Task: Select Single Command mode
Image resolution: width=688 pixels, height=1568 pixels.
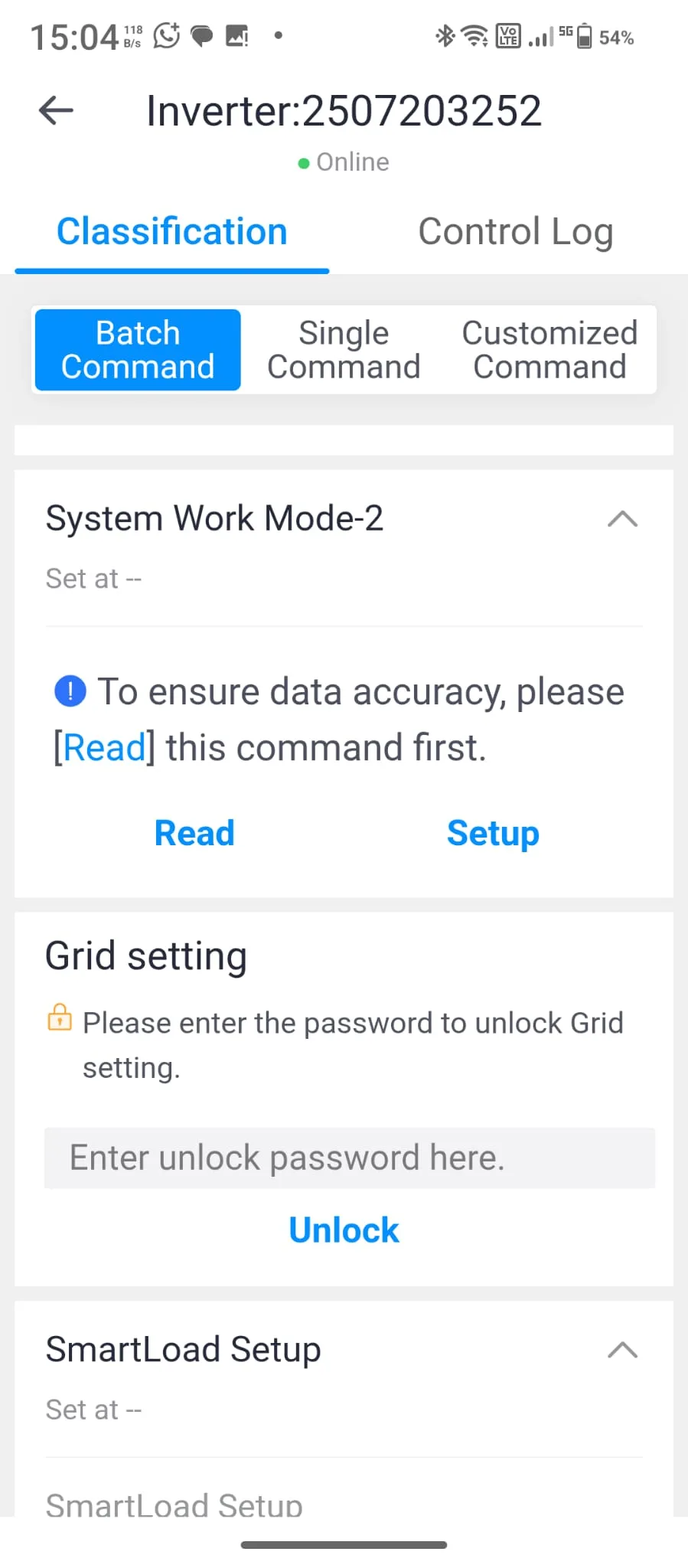Action: pyautogui.click(x=344, y=349)
